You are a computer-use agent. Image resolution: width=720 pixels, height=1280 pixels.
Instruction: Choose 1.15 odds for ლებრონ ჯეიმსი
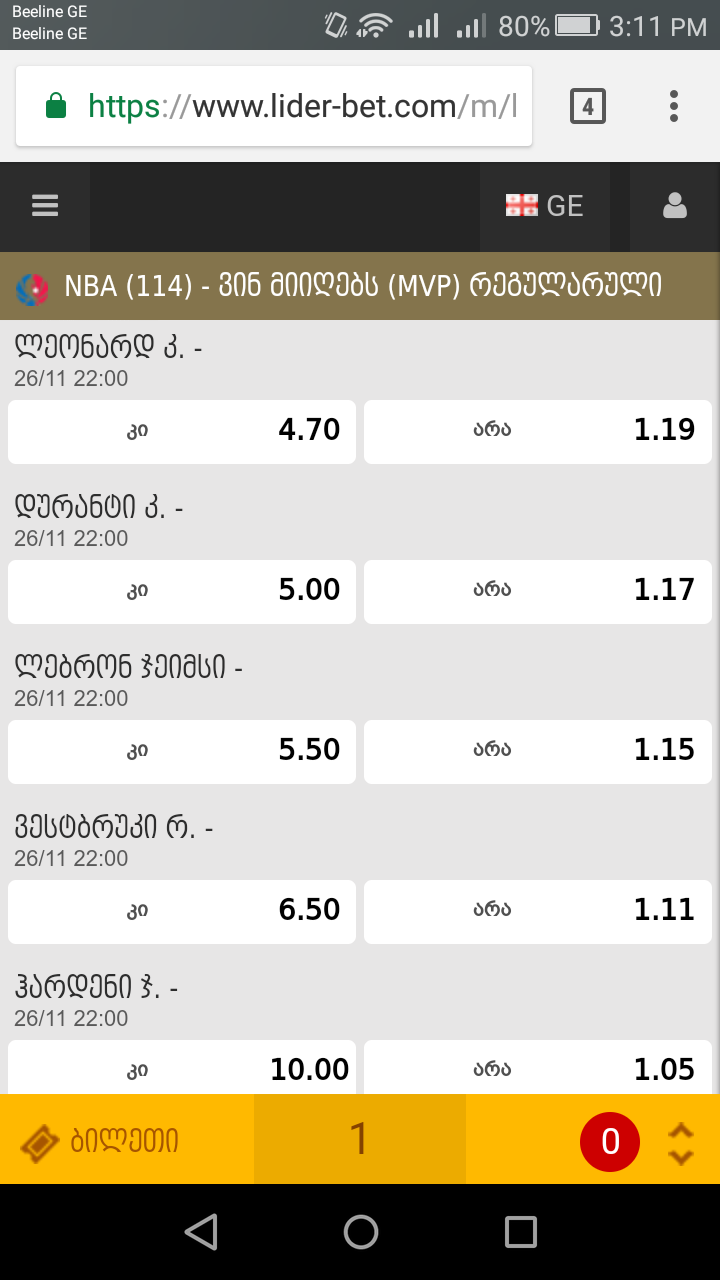tap(538, 750)
